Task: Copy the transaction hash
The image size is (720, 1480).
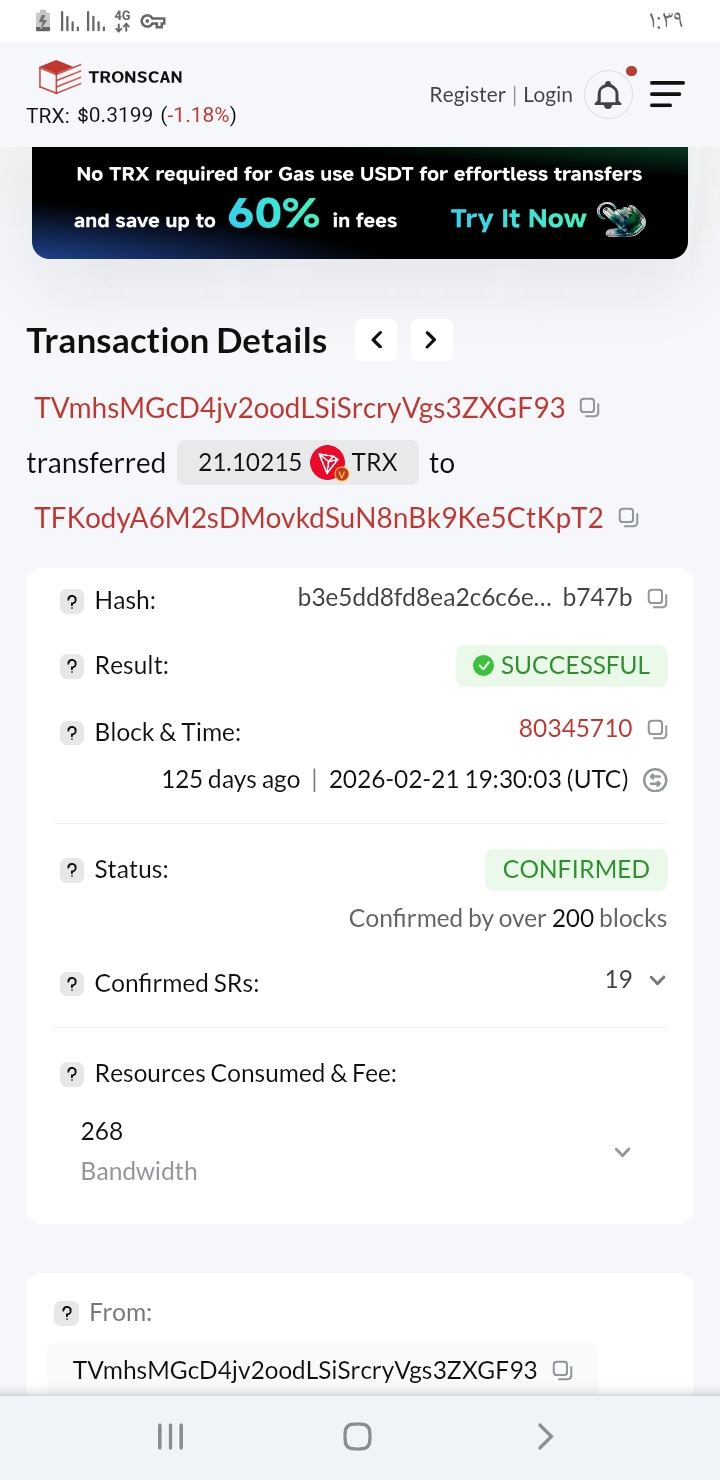Action: point(657,599)
